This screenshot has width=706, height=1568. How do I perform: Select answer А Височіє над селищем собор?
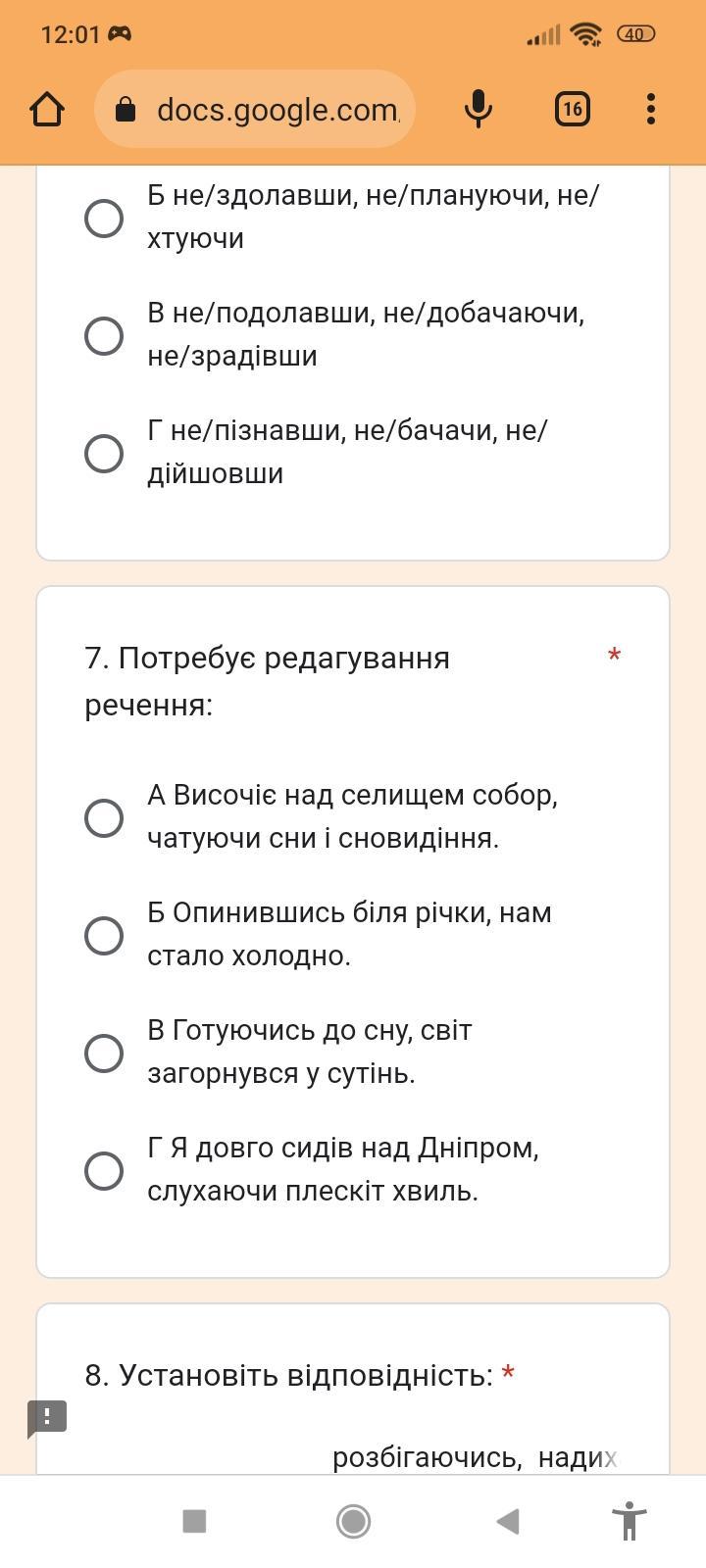point(104,817)
